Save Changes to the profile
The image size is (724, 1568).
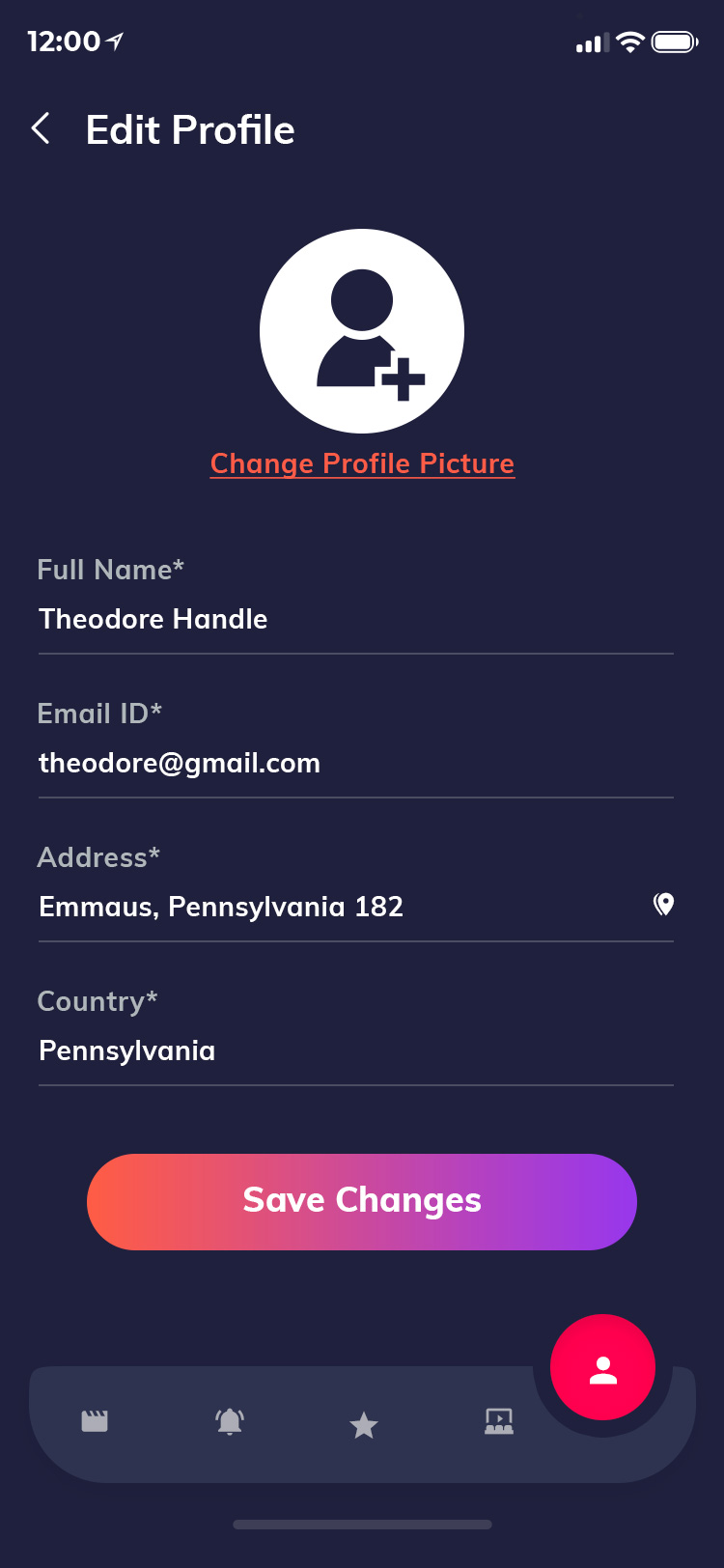362,1202
